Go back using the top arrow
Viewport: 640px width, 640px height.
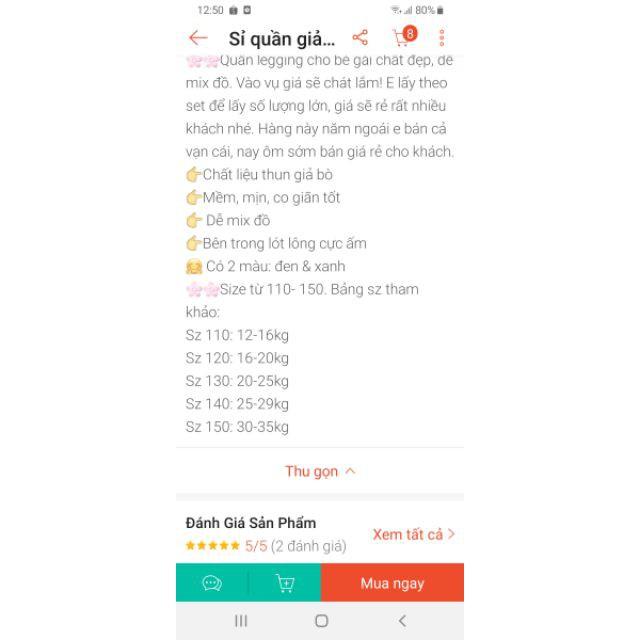[198, 38]
